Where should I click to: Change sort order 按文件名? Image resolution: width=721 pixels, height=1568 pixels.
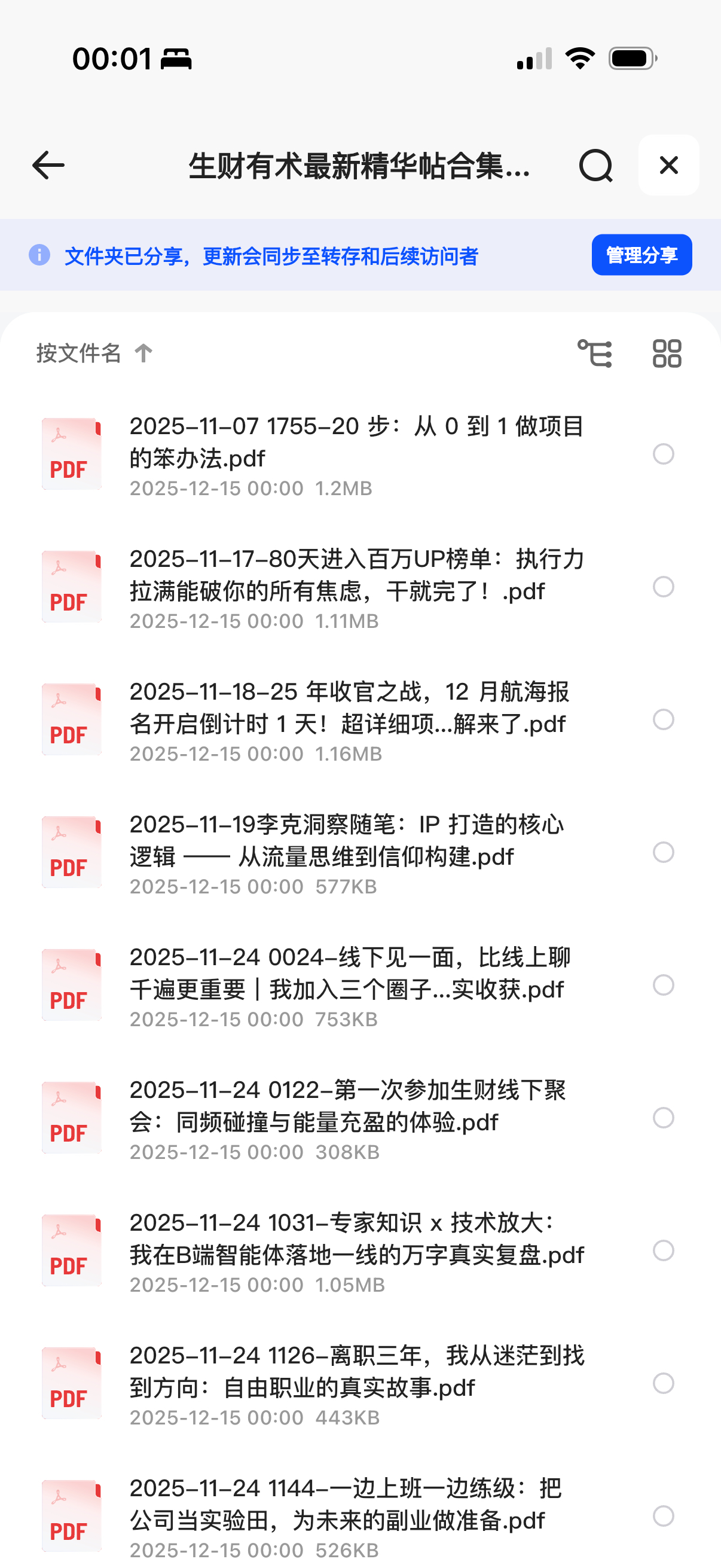94,353
